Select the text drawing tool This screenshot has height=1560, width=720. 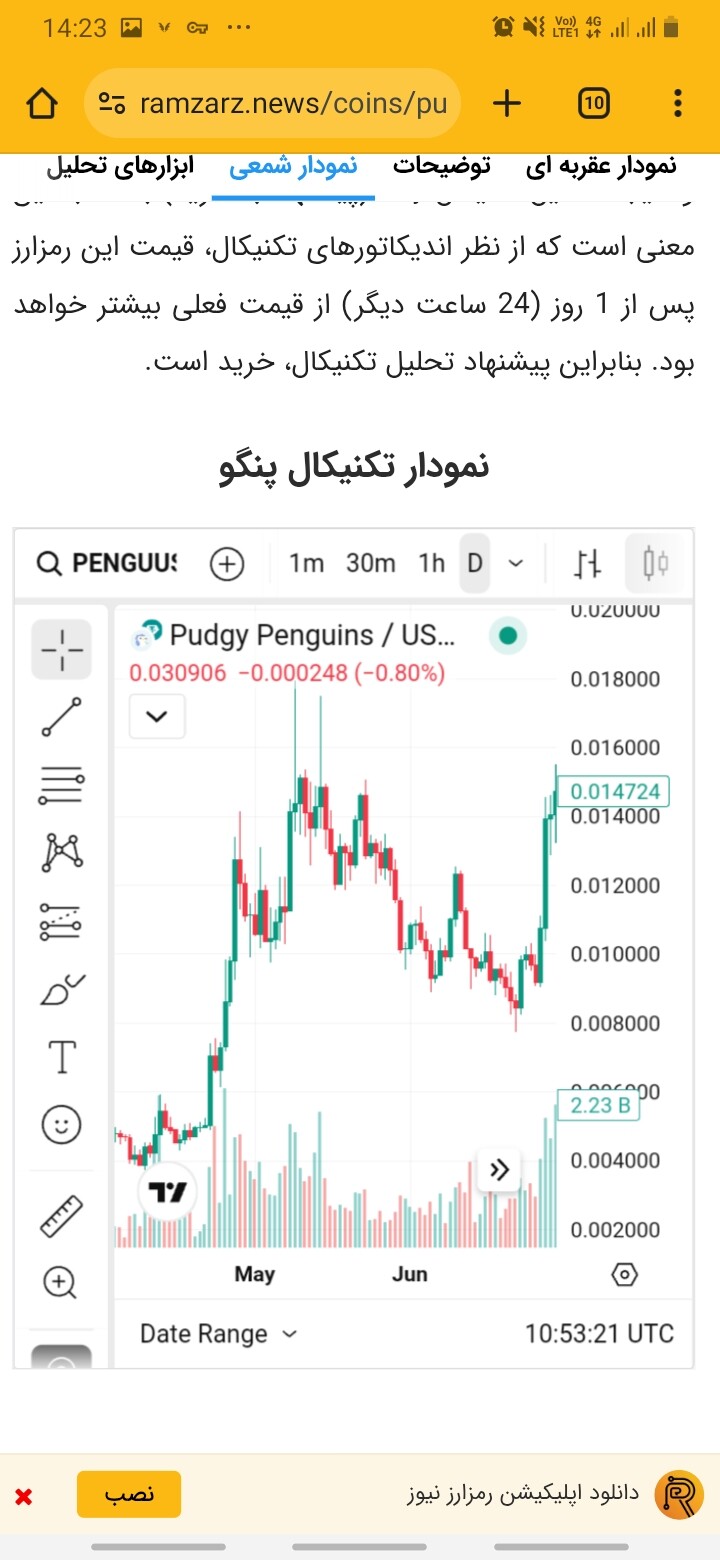[x=62, y=1057]
